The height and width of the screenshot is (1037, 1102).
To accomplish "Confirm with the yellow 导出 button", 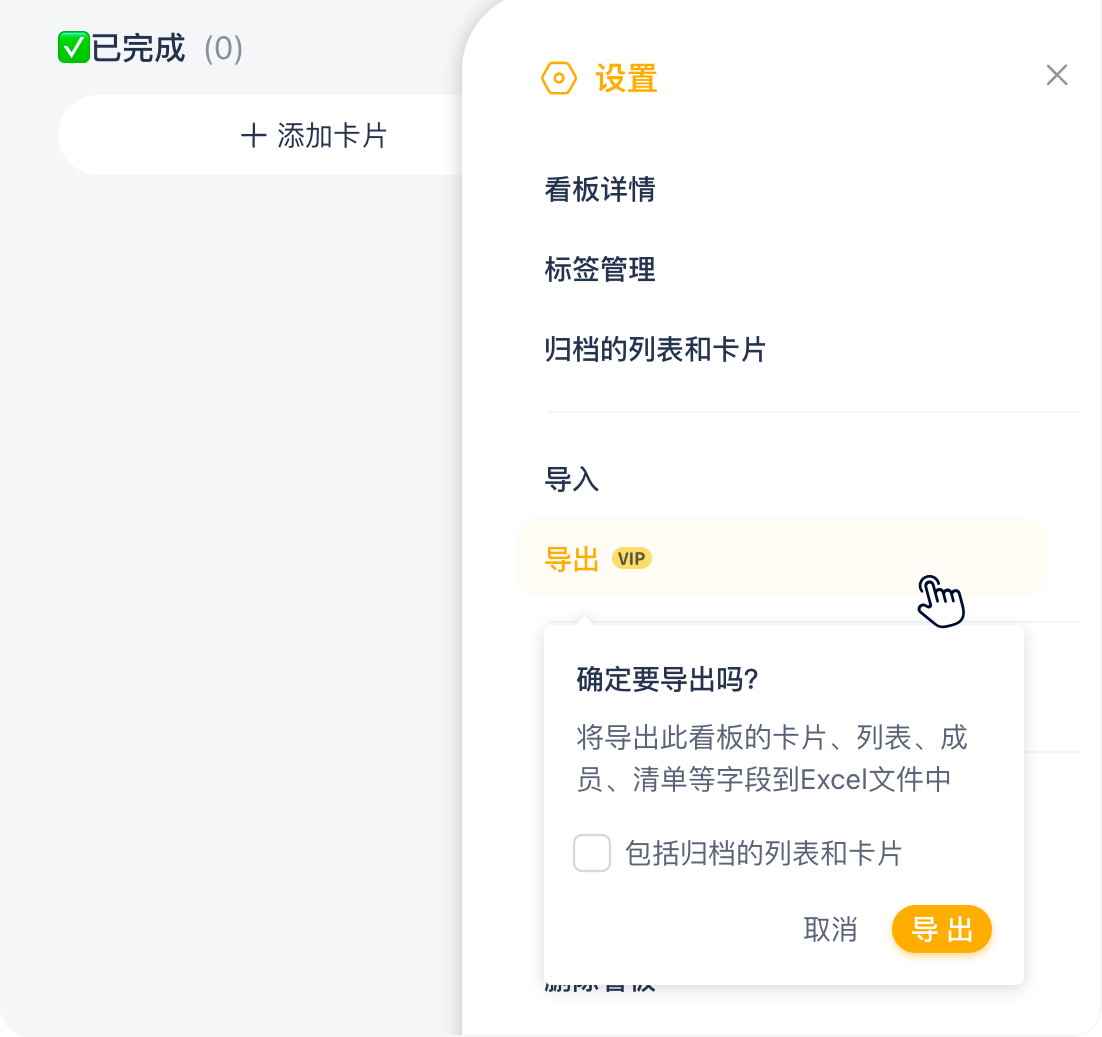I will point(941,929).
